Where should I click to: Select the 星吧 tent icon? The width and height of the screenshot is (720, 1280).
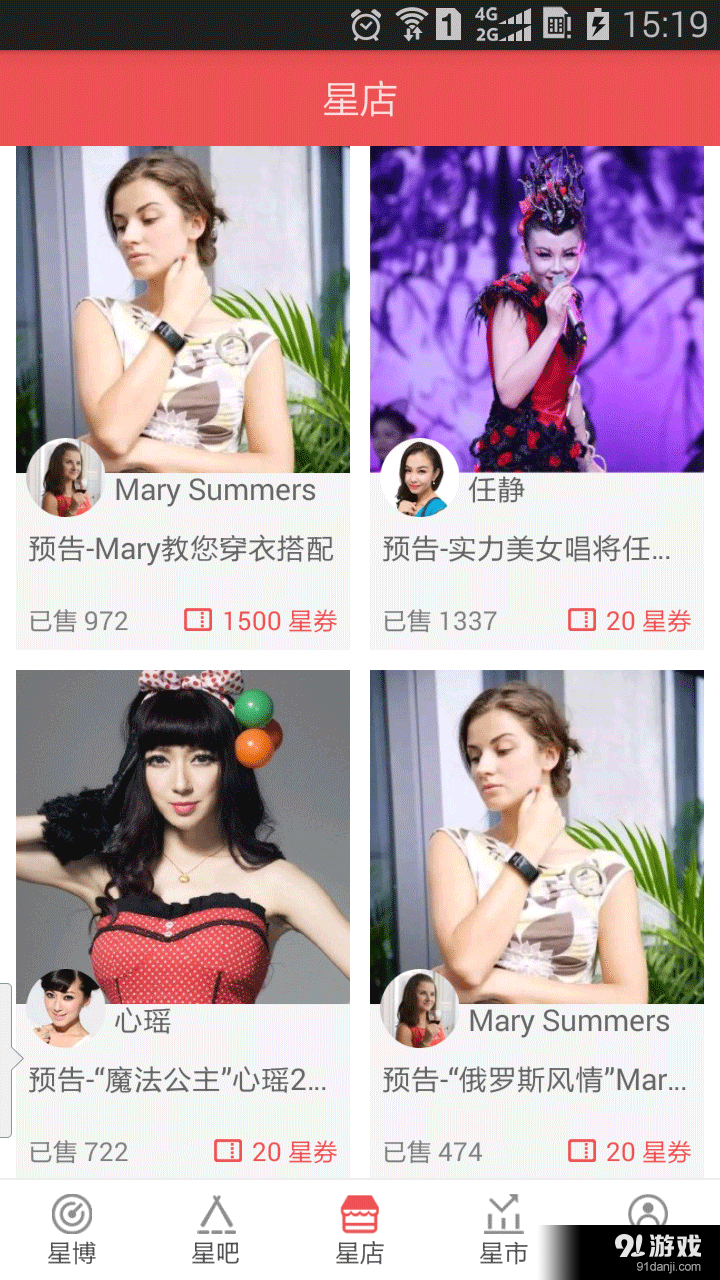click(x=216, y=1213)
